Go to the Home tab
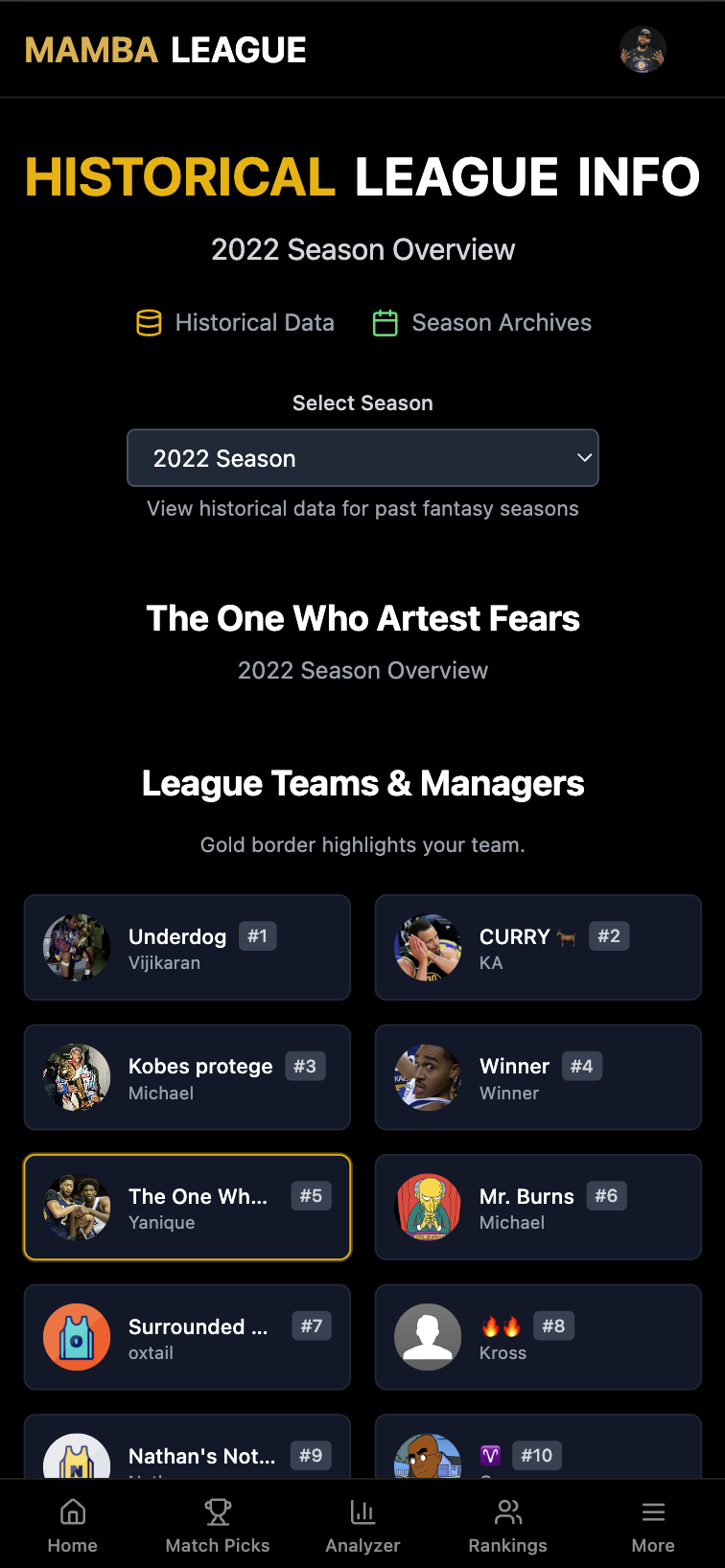Viewport: 725px width, 1568px height. (73, 1524)
